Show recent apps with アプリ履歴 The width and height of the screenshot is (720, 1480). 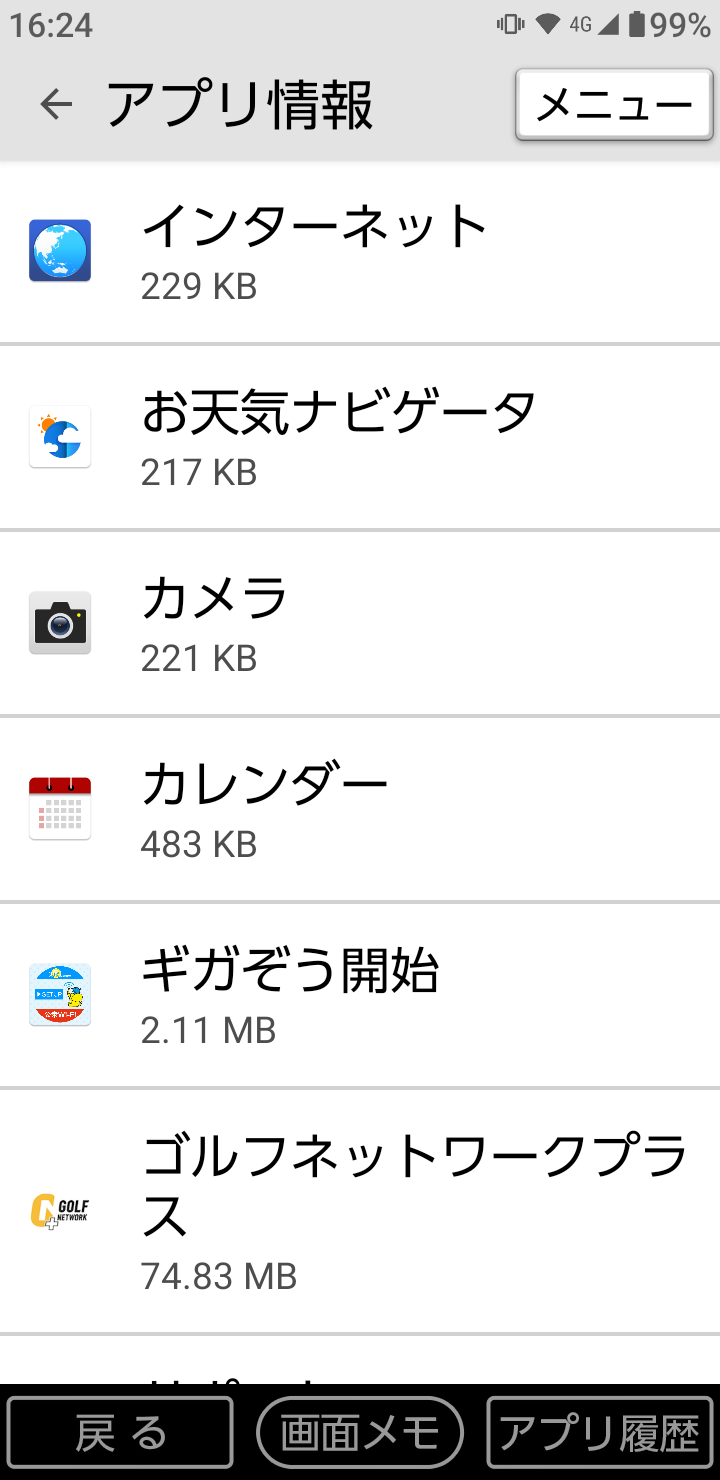(600, 1433)
